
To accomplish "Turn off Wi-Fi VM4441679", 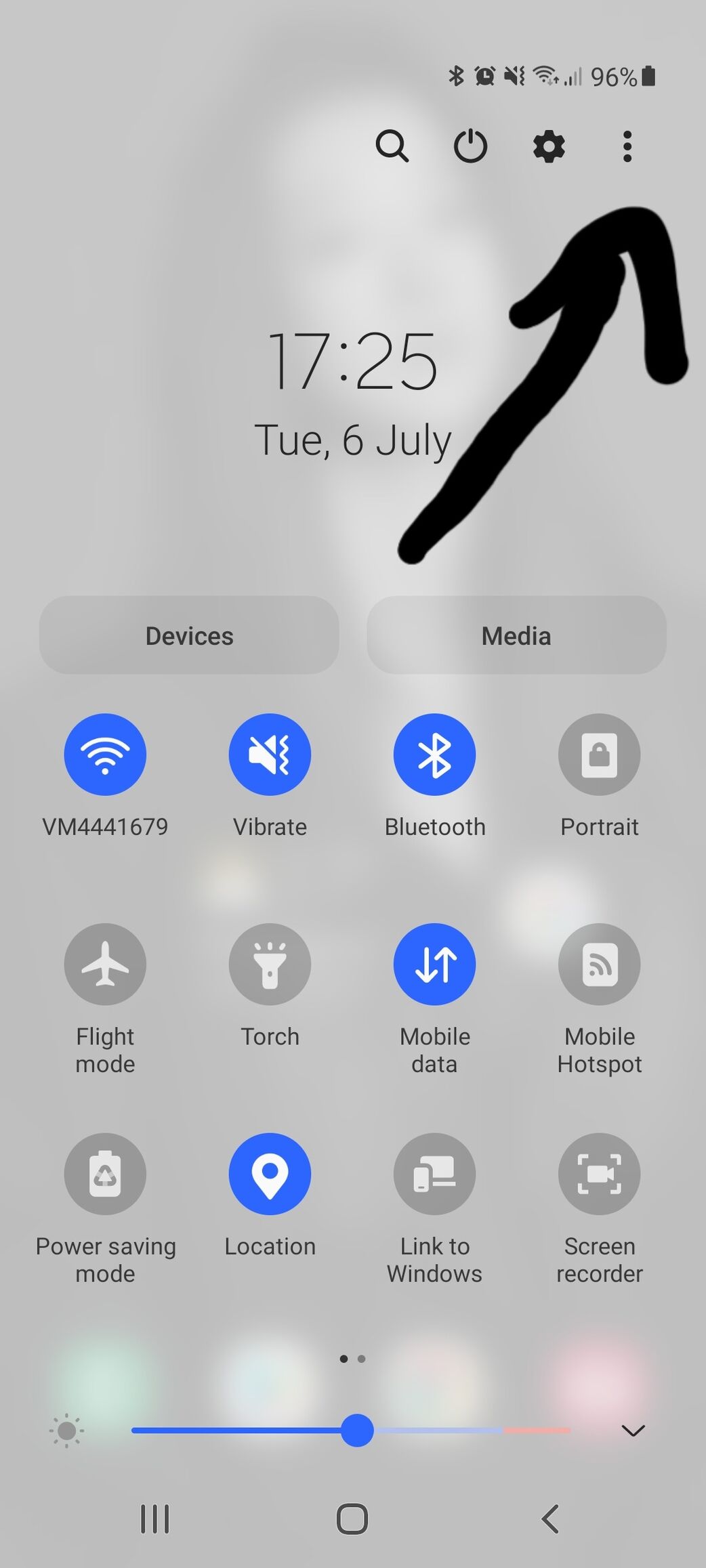I will tap(105, 755).
